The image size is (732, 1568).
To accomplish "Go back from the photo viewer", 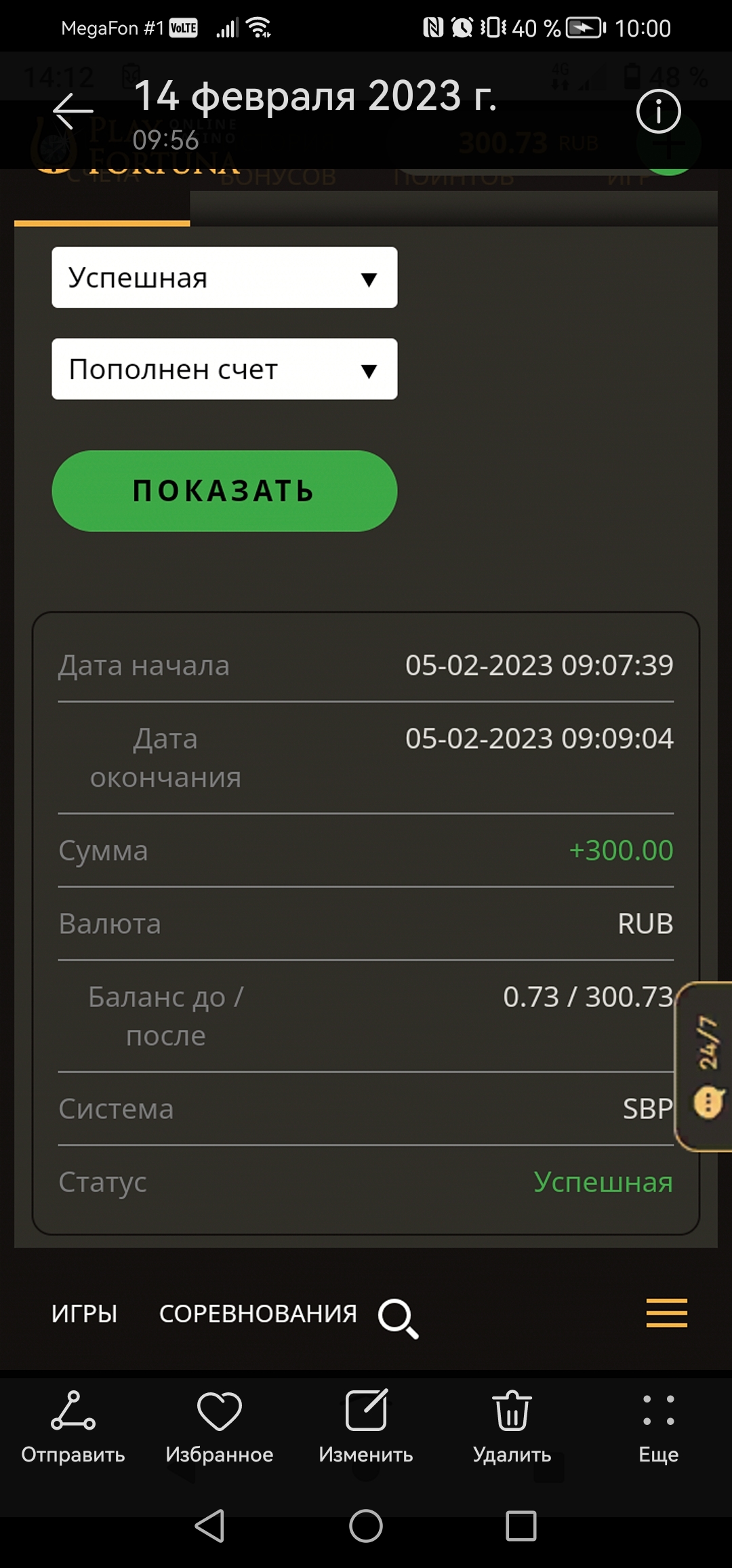I will pos(73,111).
